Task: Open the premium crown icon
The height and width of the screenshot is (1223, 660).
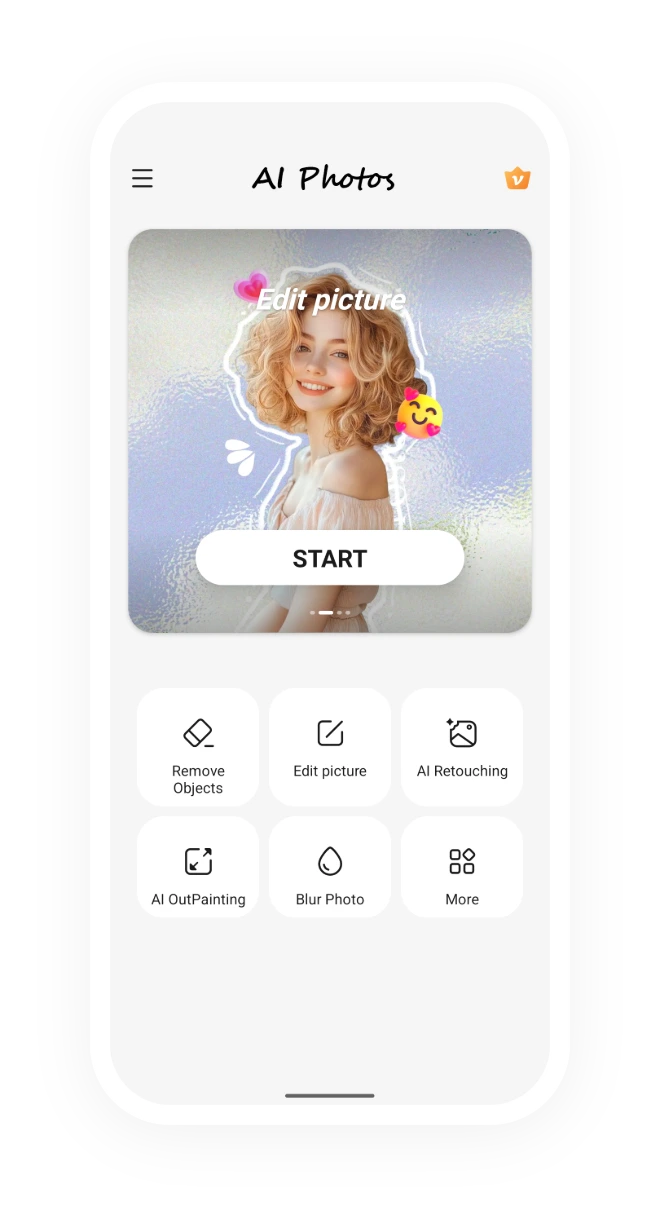Action: pos(517,179)
